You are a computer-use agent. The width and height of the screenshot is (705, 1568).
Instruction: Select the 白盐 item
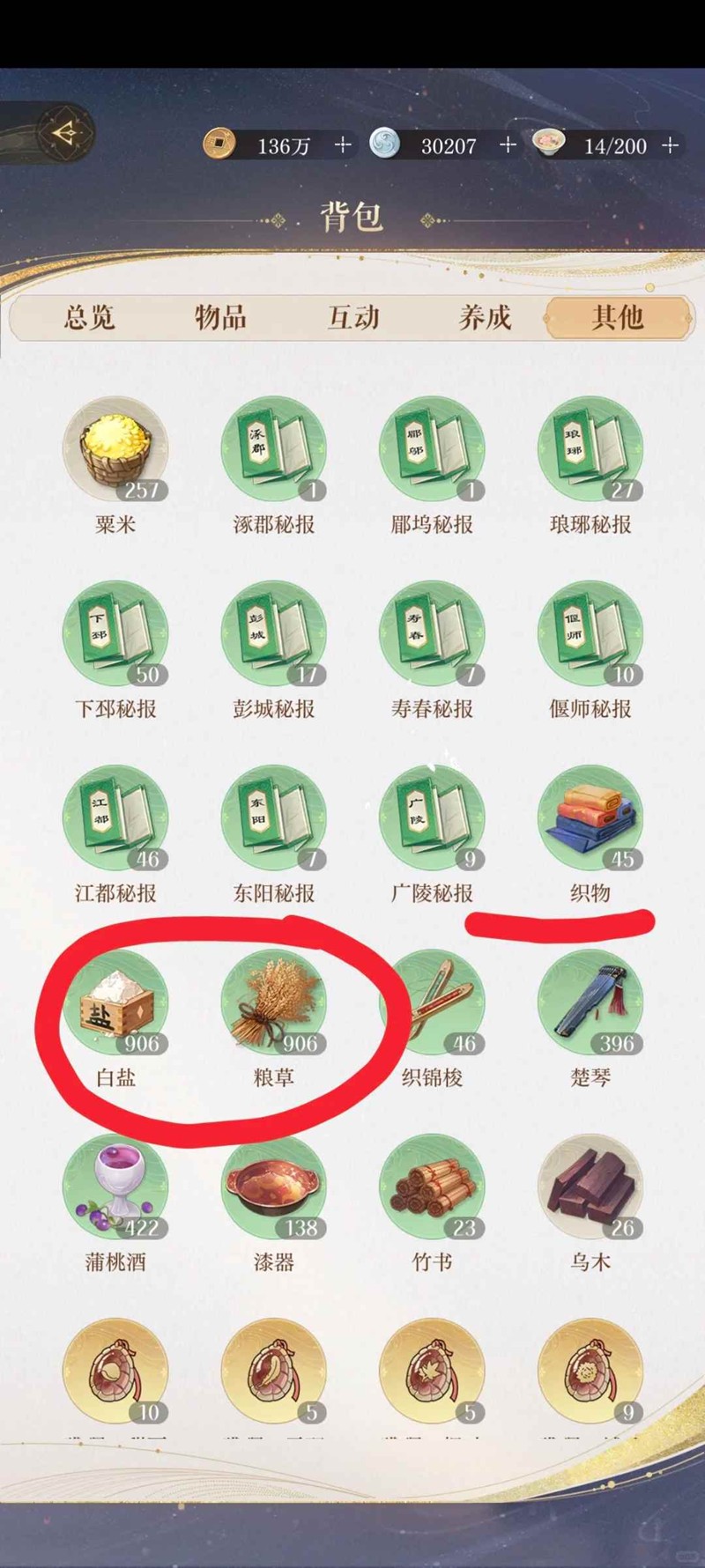click(x=115, y=1004)
